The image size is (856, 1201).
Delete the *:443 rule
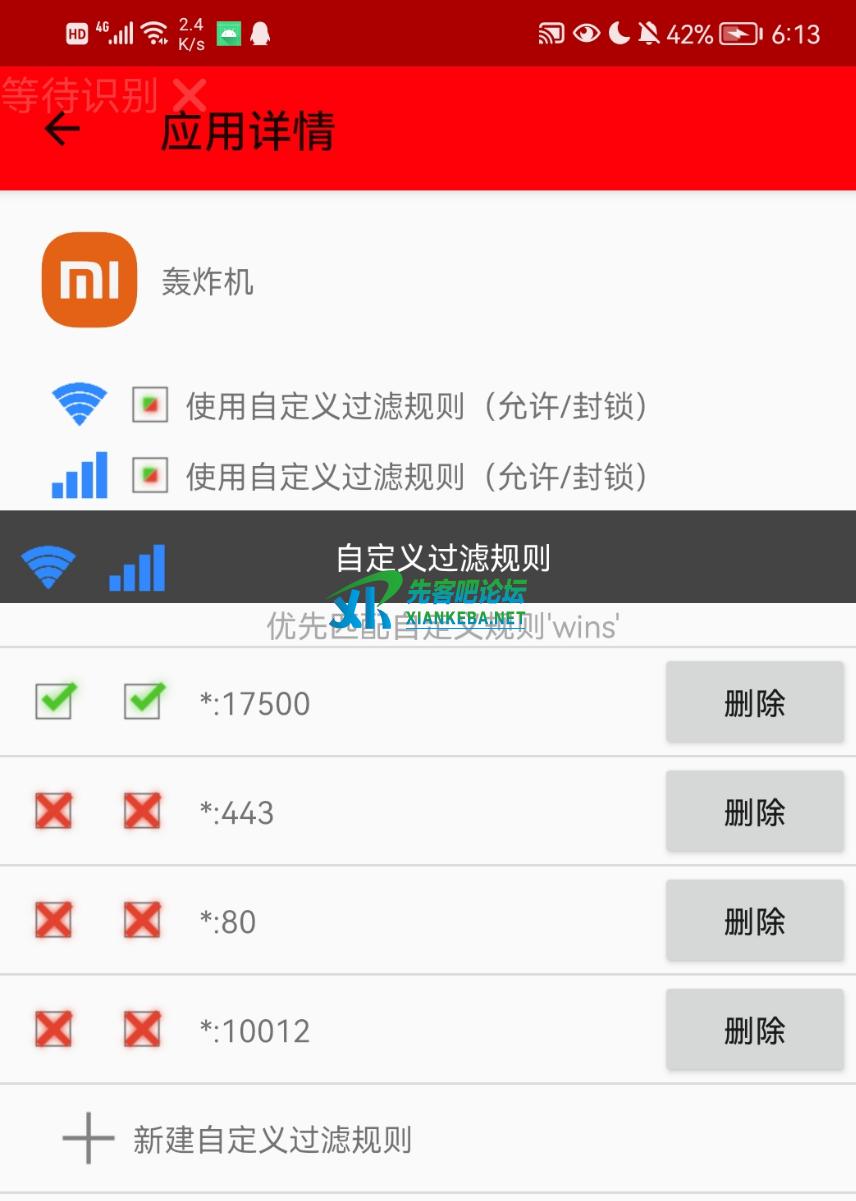click(x=754, y=812)
